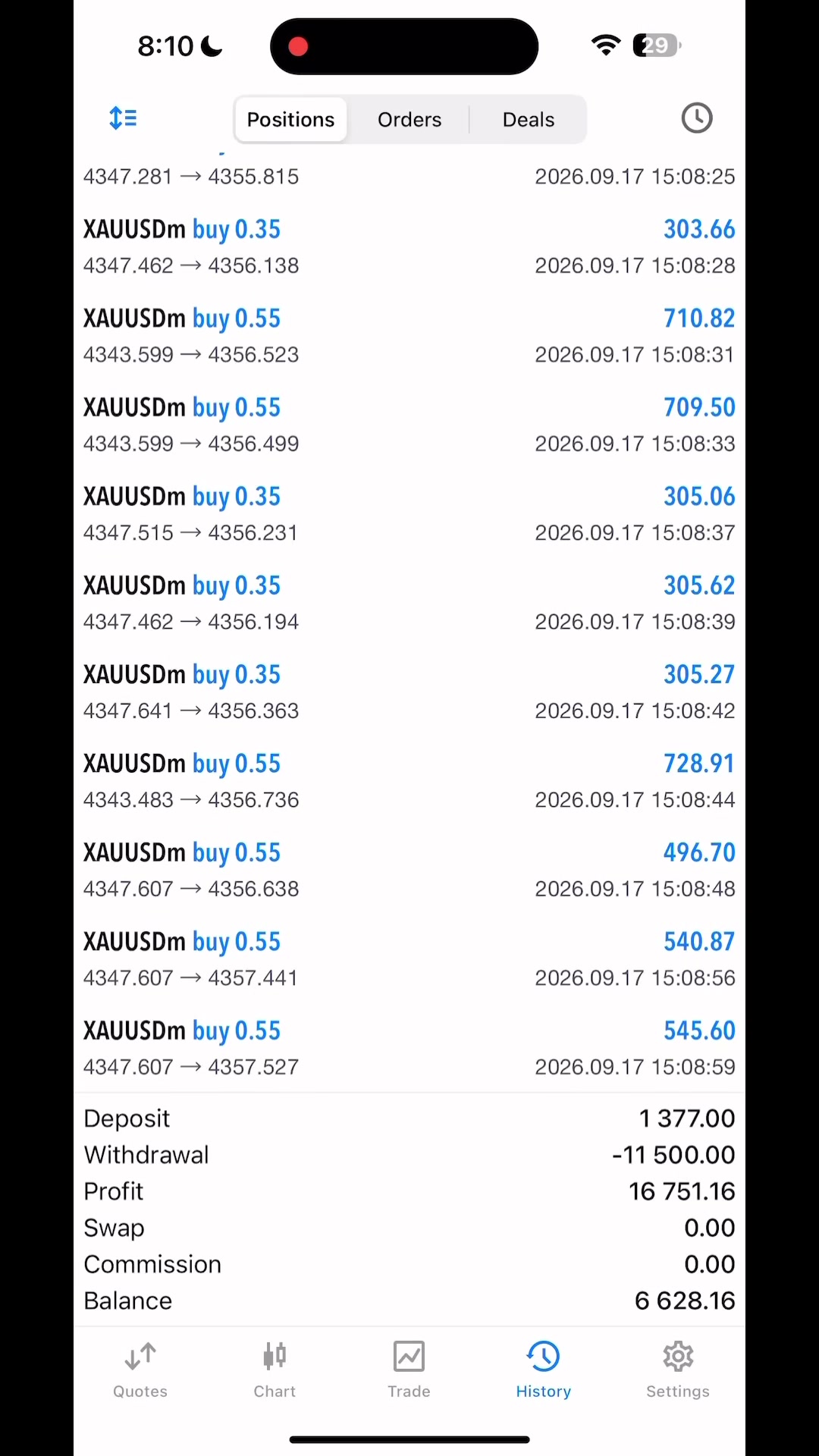Open the position with profit 496.70
The image size is (819, 1456).
coord(409,871)
